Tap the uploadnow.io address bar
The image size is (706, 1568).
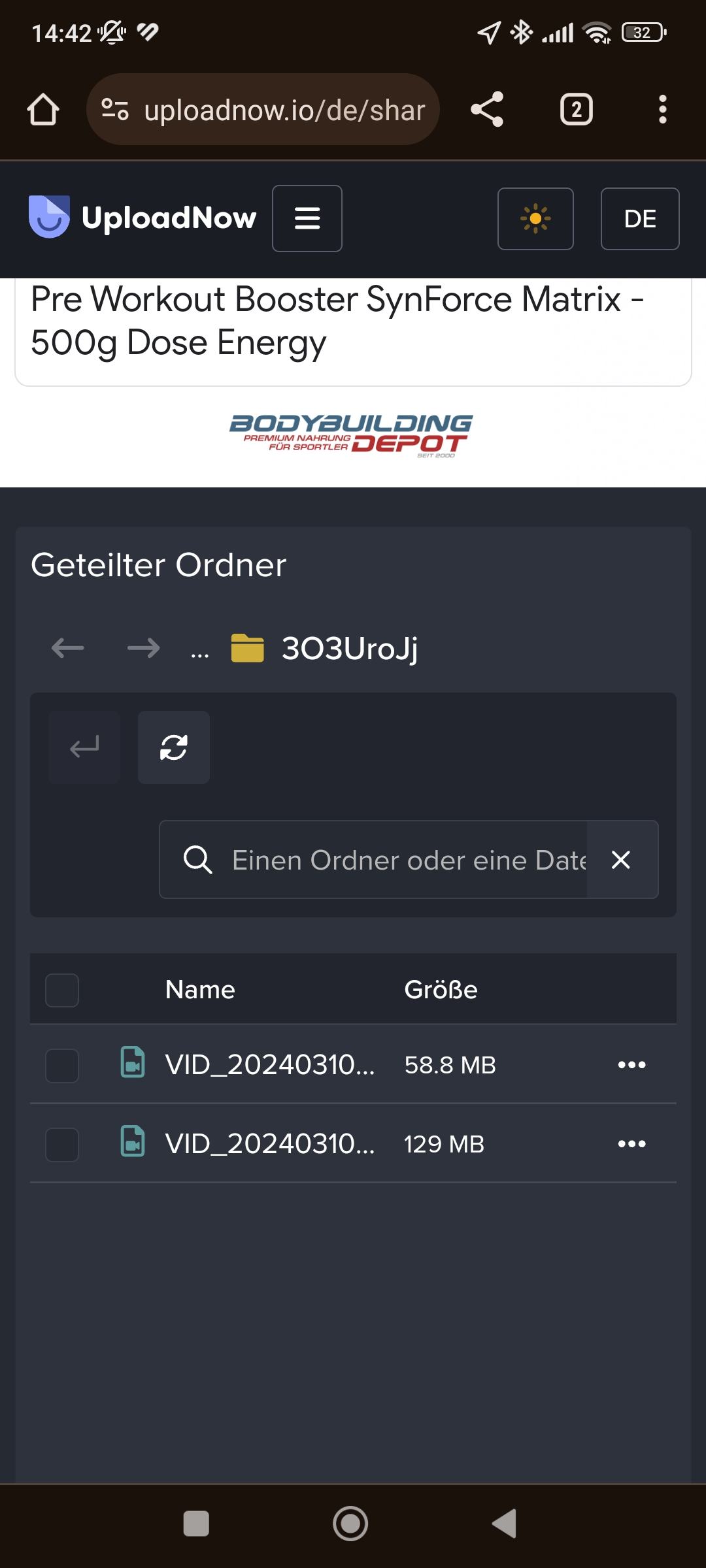[263, 109]
